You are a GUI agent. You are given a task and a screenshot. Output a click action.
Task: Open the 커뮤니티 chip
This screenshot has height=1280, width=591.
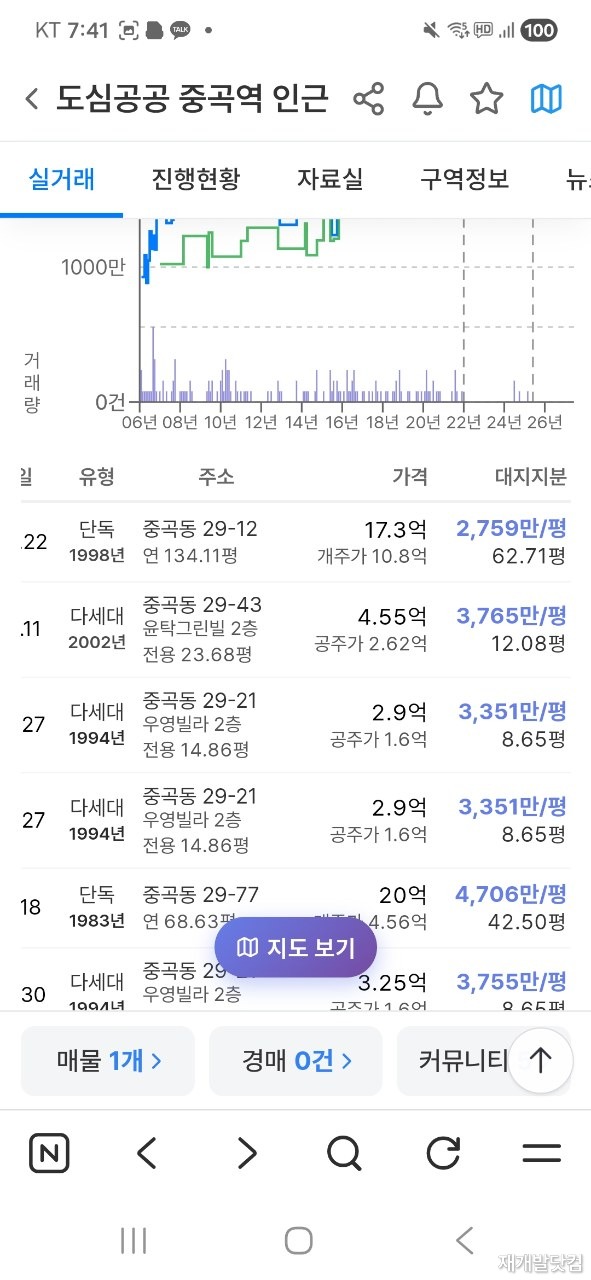[x=462, y=1060]
